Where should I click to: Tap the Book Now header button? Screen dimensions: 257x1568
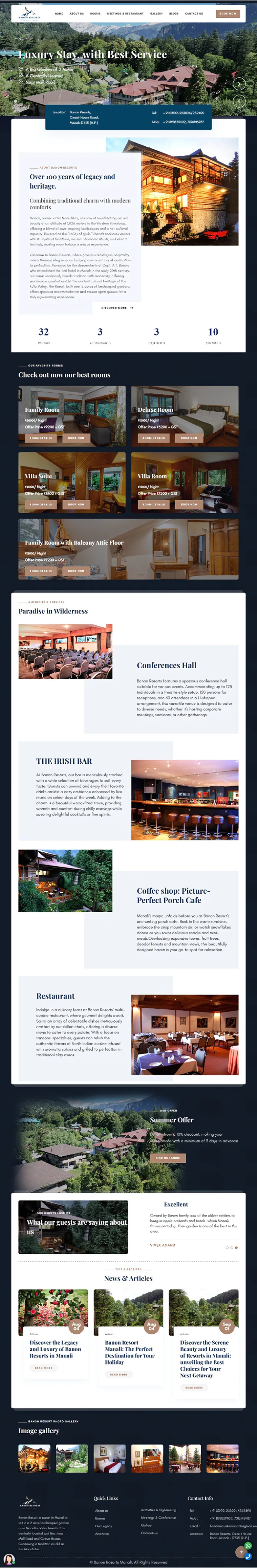click(x=228, y=14)
